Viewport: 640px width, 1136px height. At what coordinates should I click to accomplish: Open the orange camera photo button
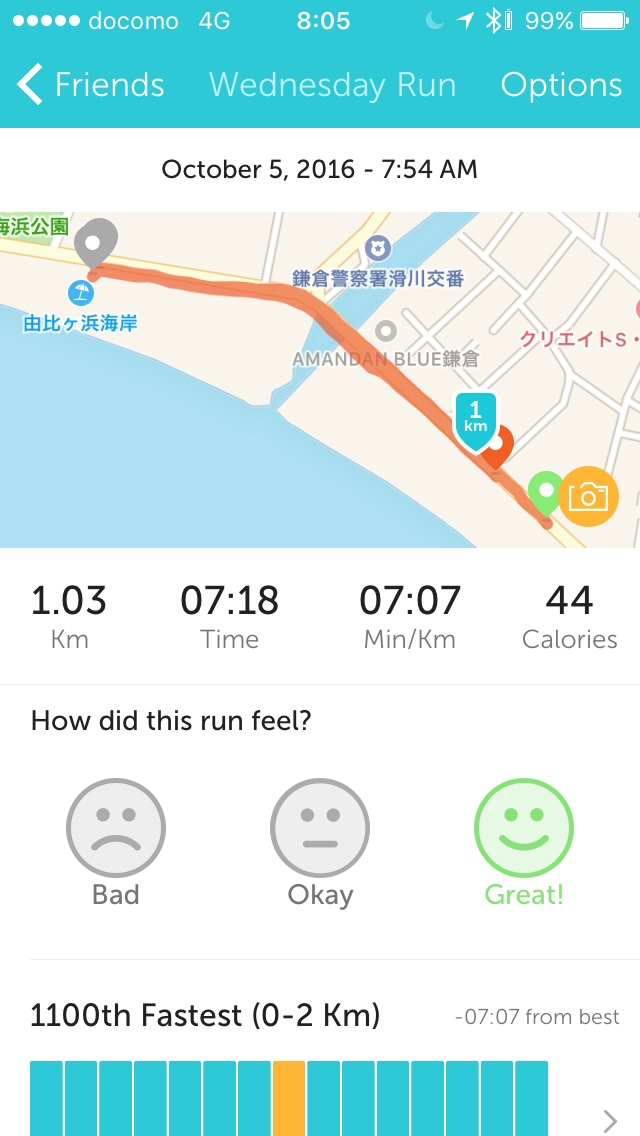pyautogui.click(x=588, y=496)
